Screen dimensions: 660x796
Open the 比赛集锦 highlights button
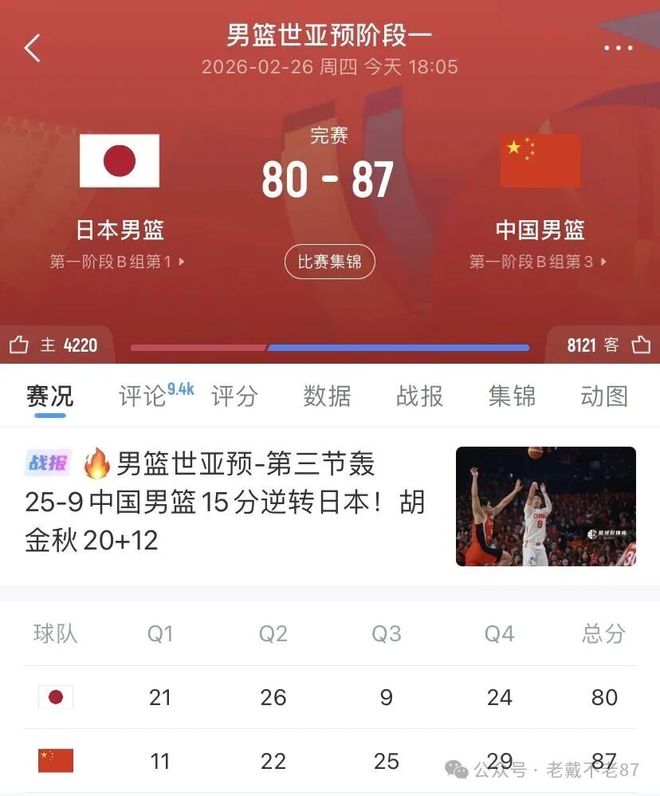(329, 263)
